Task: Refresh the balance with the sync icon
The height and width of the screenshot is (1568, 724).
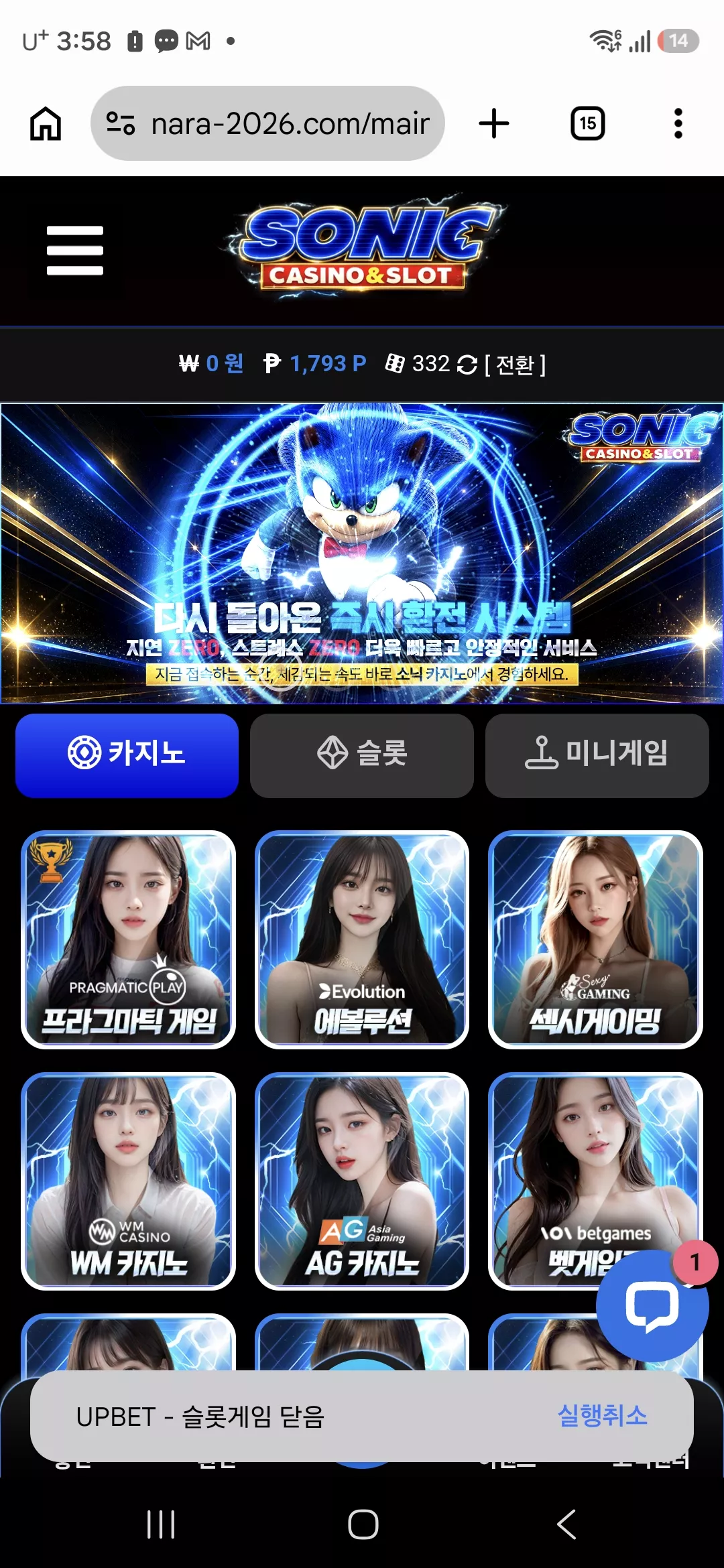Action: (467, 365)
